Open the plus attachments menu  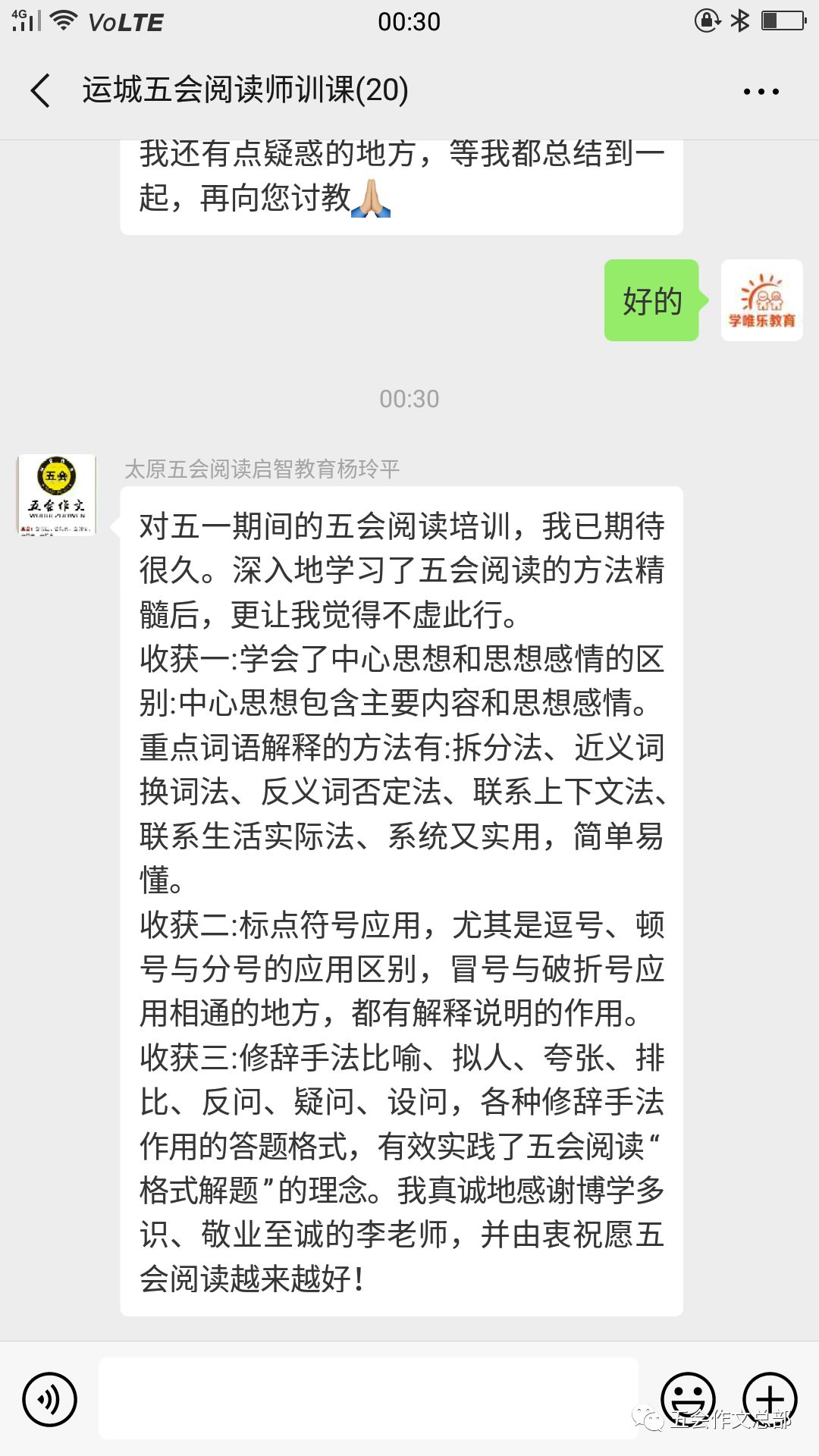[x=769, y=1399]
